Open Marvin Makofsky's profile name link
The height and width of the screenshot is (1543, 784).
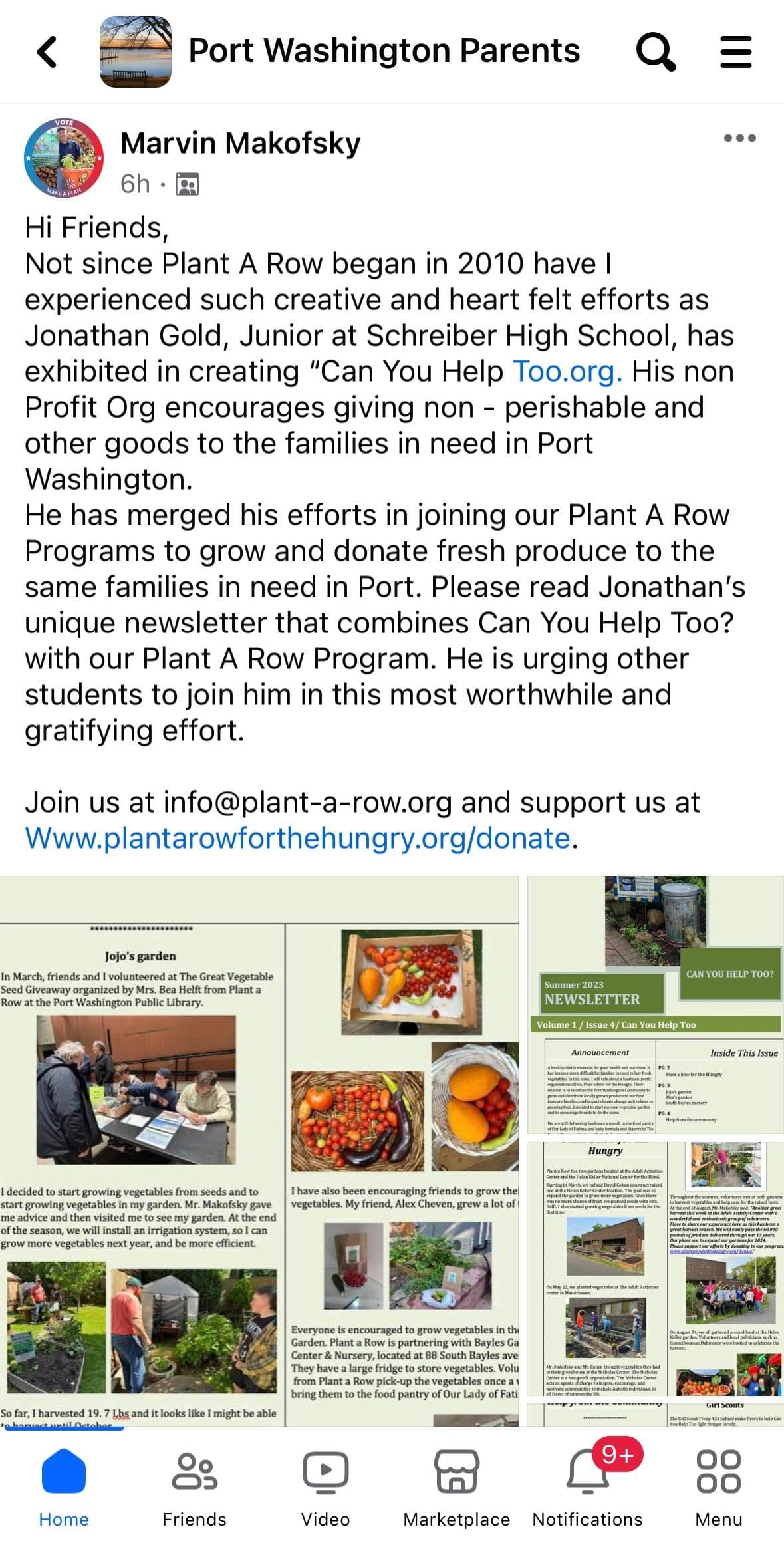pos(240,143)
